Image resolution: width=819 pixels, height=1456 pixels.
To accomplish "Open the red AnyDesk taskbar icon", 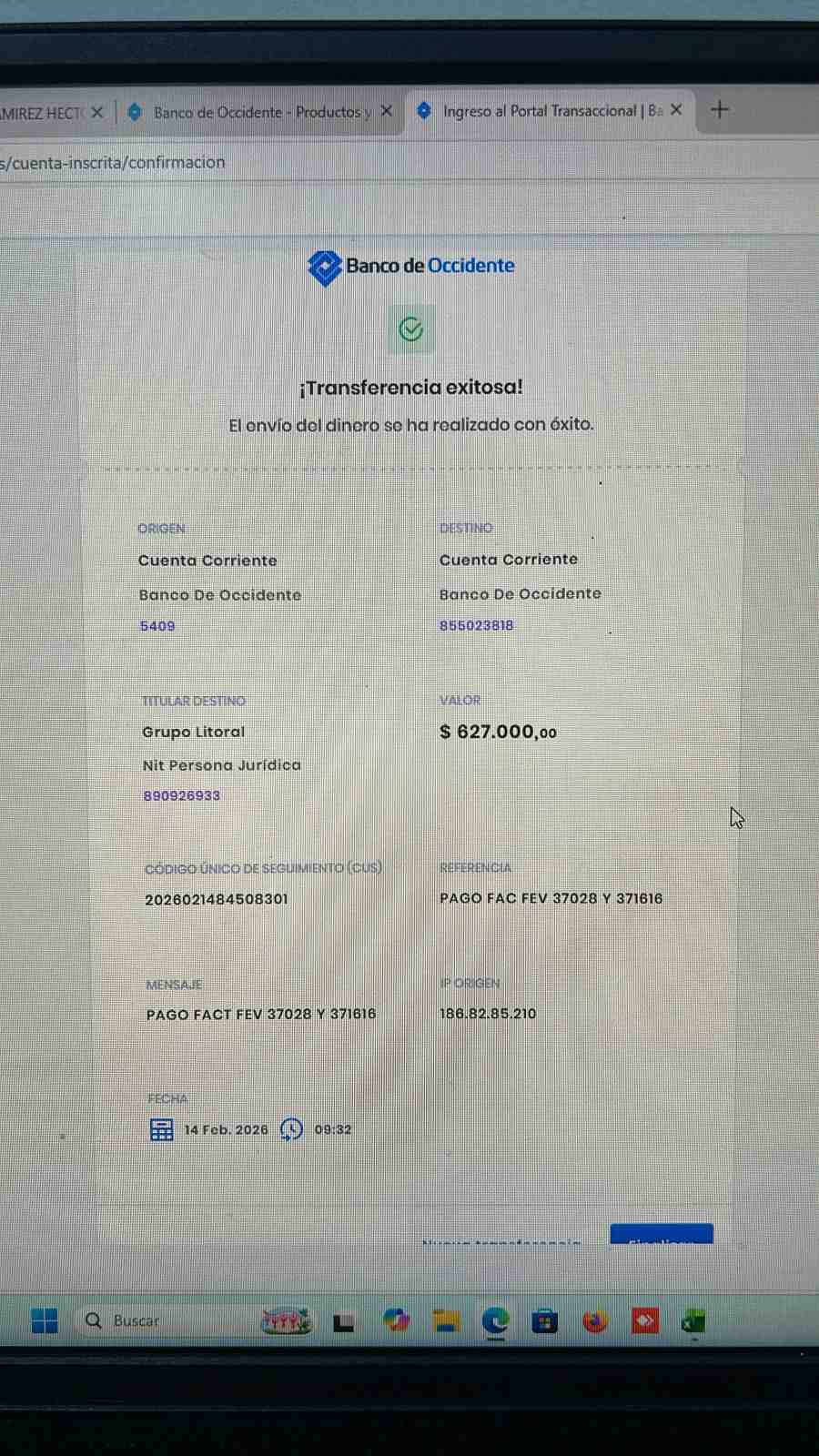I will pos(645,1319).
